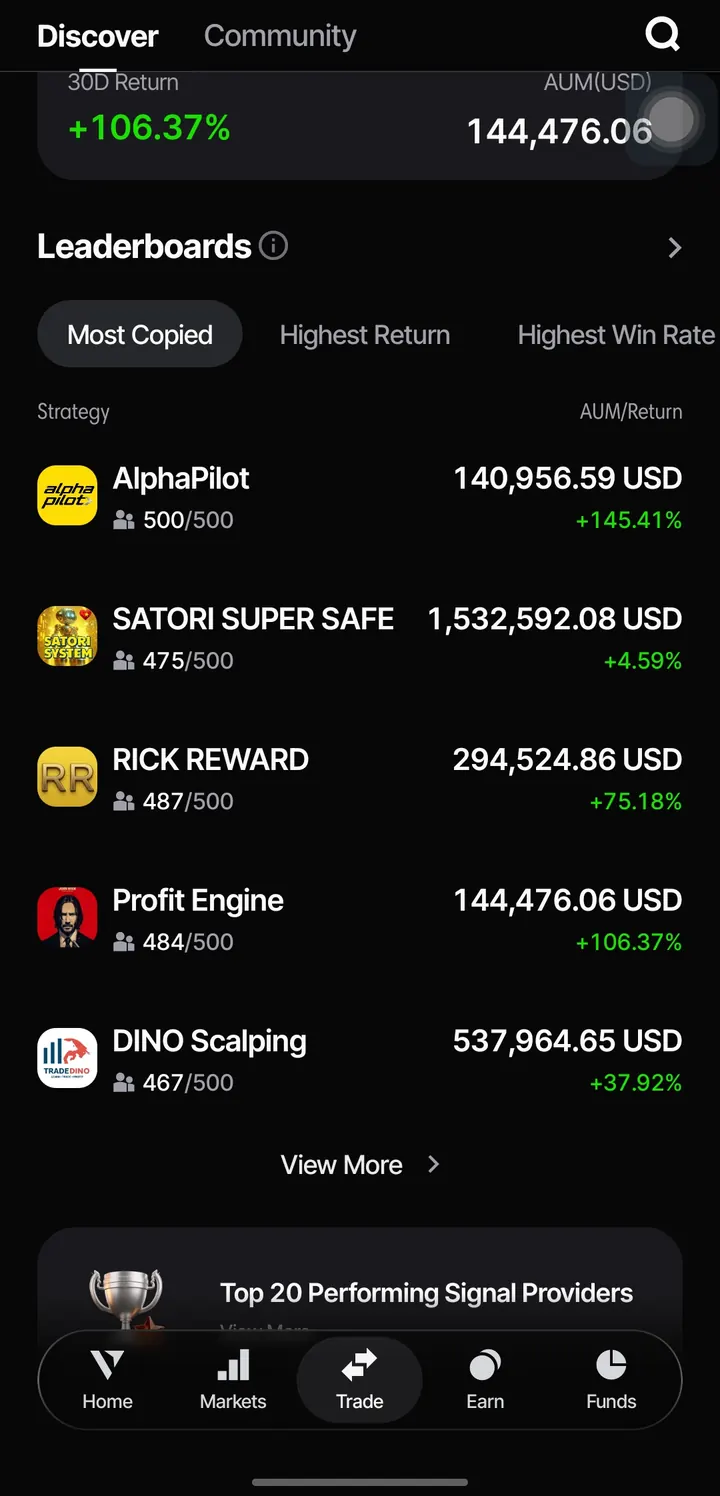Open the RICK REWARD strategy

(360, 778)
